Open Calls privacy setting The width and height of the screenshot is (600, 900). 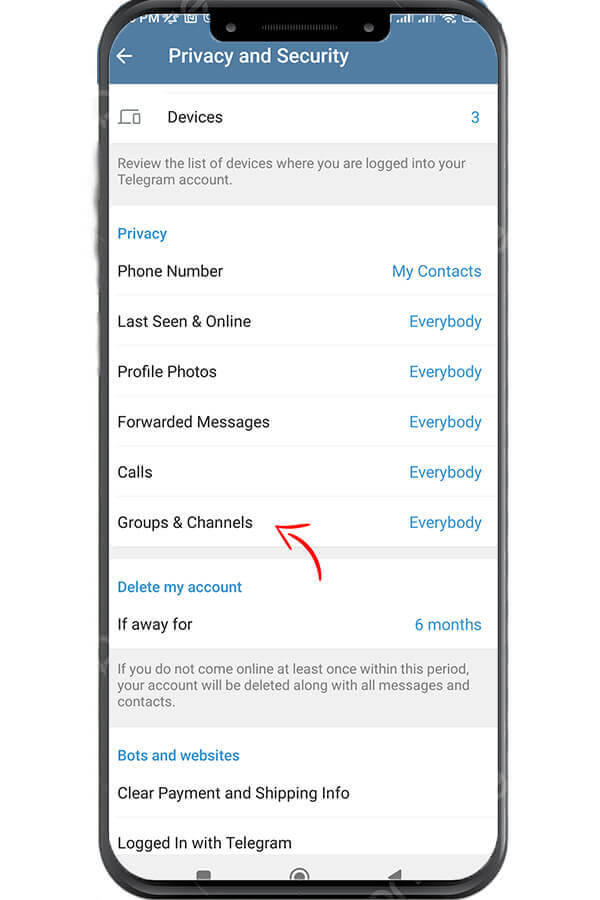tap(300, 472)
